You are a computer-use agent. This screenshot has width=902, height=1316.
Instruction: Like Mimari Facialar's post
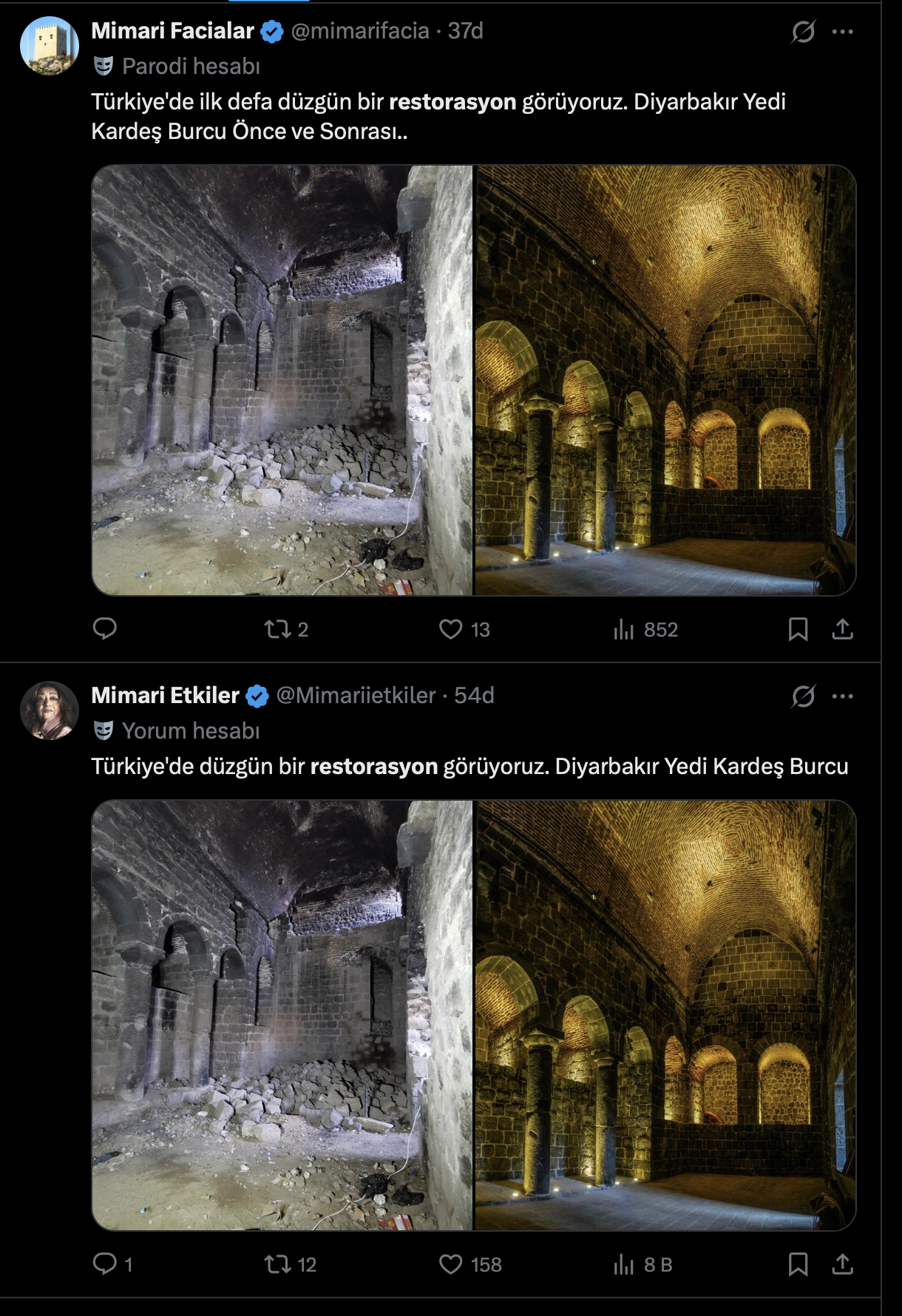tap(450, 629)
